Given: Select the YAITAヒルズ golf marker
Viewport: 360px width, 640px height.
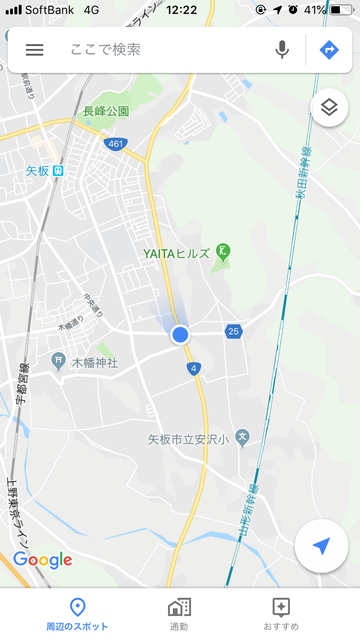Looking at the screenshot, I should tap(223, 251).
